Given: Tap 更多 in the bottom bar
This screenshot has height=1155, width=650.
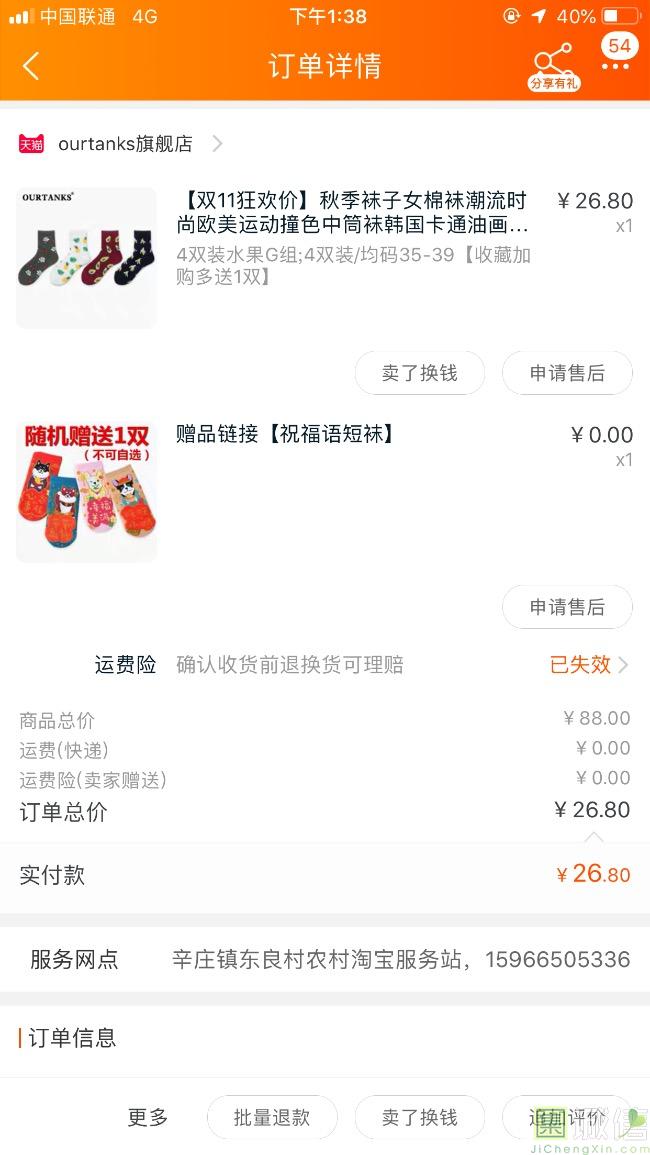Looking at the screenshot, I should click(148, 1117).
